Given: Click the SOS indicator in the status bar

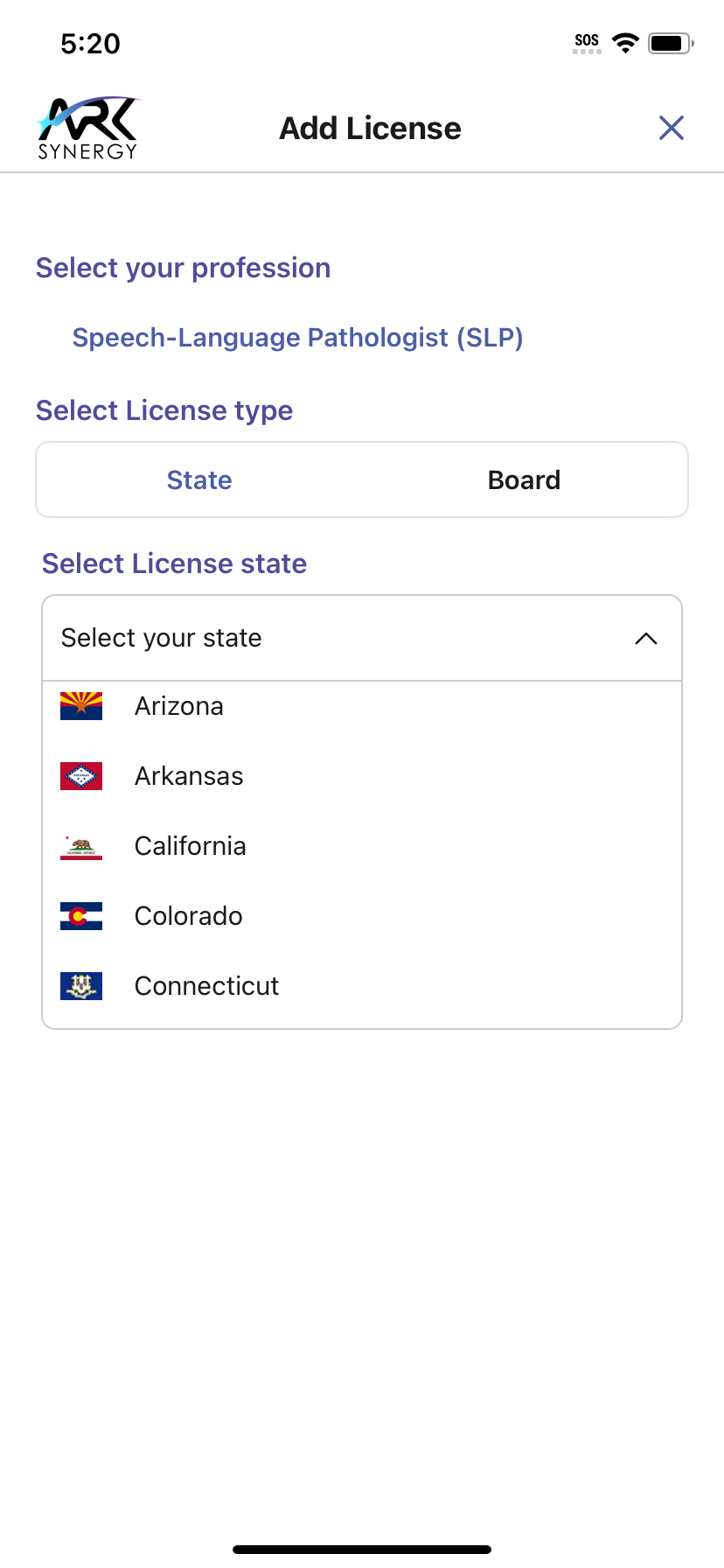Looking at the screenshot, I should [x=586, y=40].
